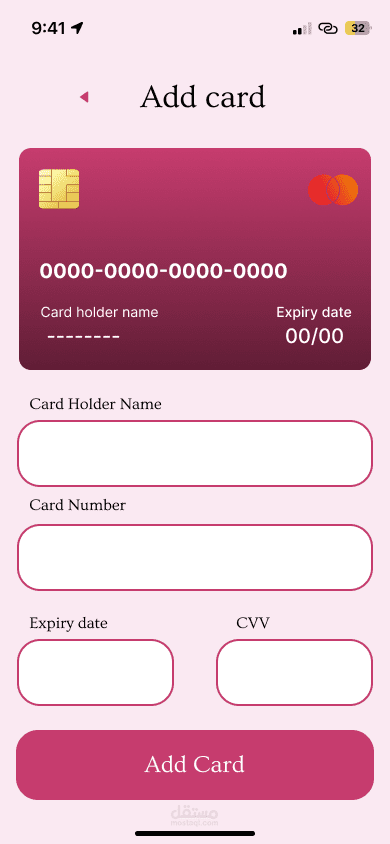Viewport: 390px width, 844px height.
Task: Focus the Card Number field
Action: 195,557
